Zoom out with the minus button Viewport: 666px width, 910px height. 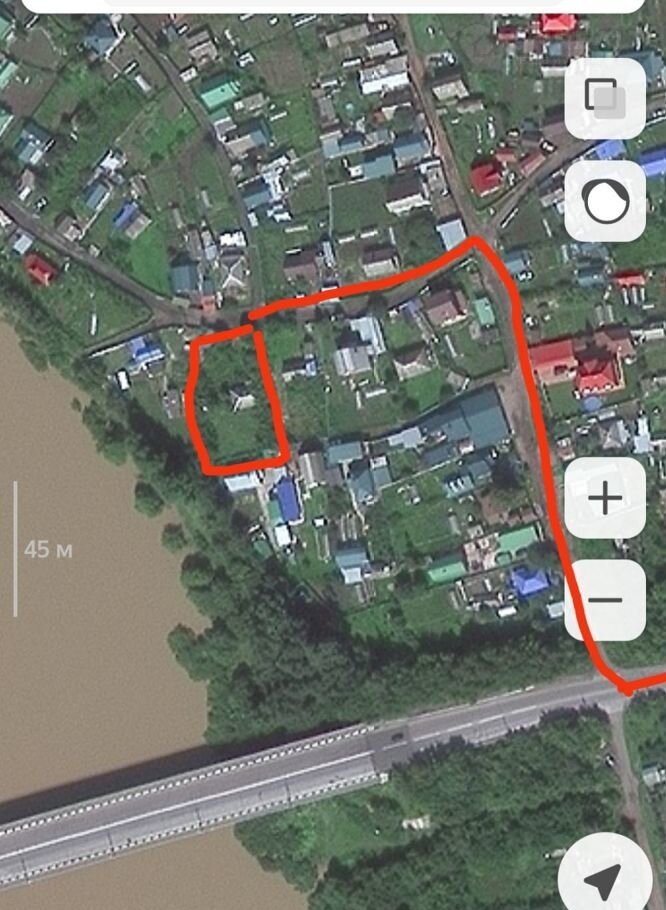(x=604, y=599)
